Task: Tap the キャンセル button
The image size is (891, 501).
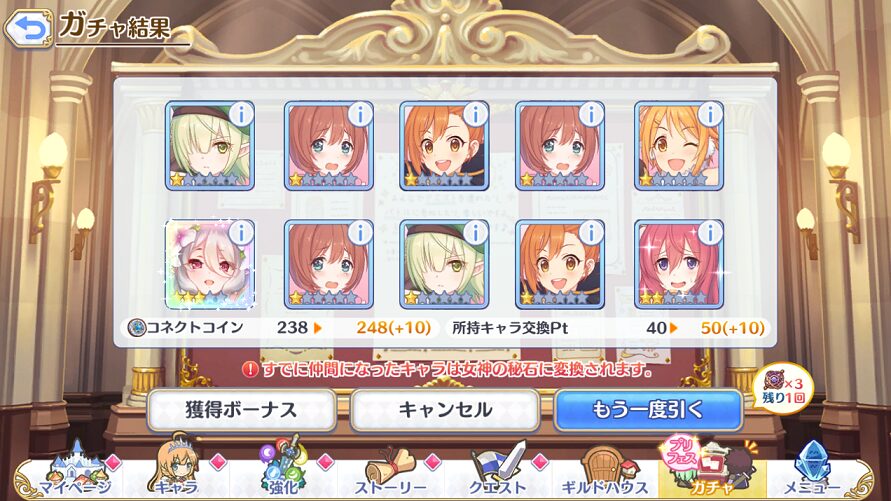Action: tap(445, 409)
